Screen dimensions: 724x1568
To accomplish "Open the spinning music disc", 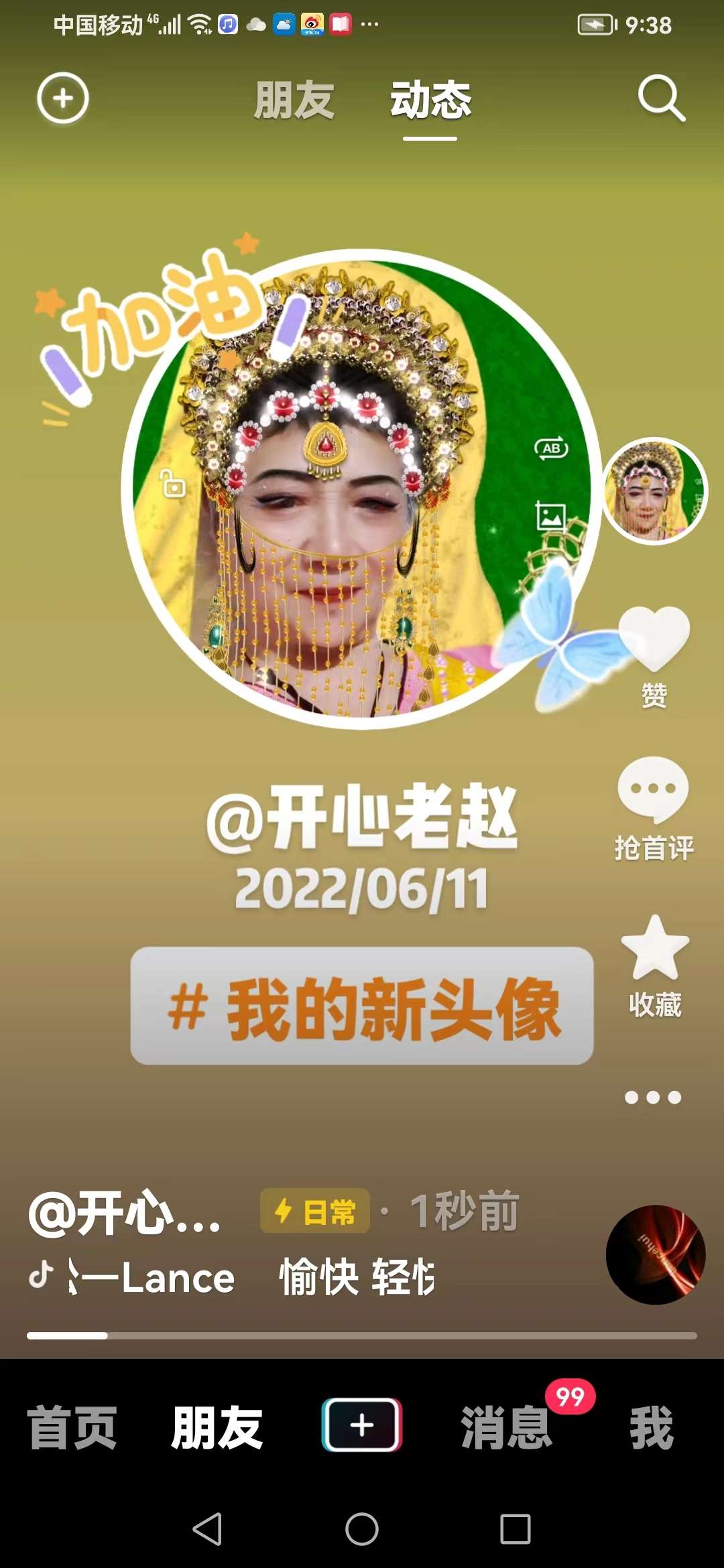I will 655,1254.
